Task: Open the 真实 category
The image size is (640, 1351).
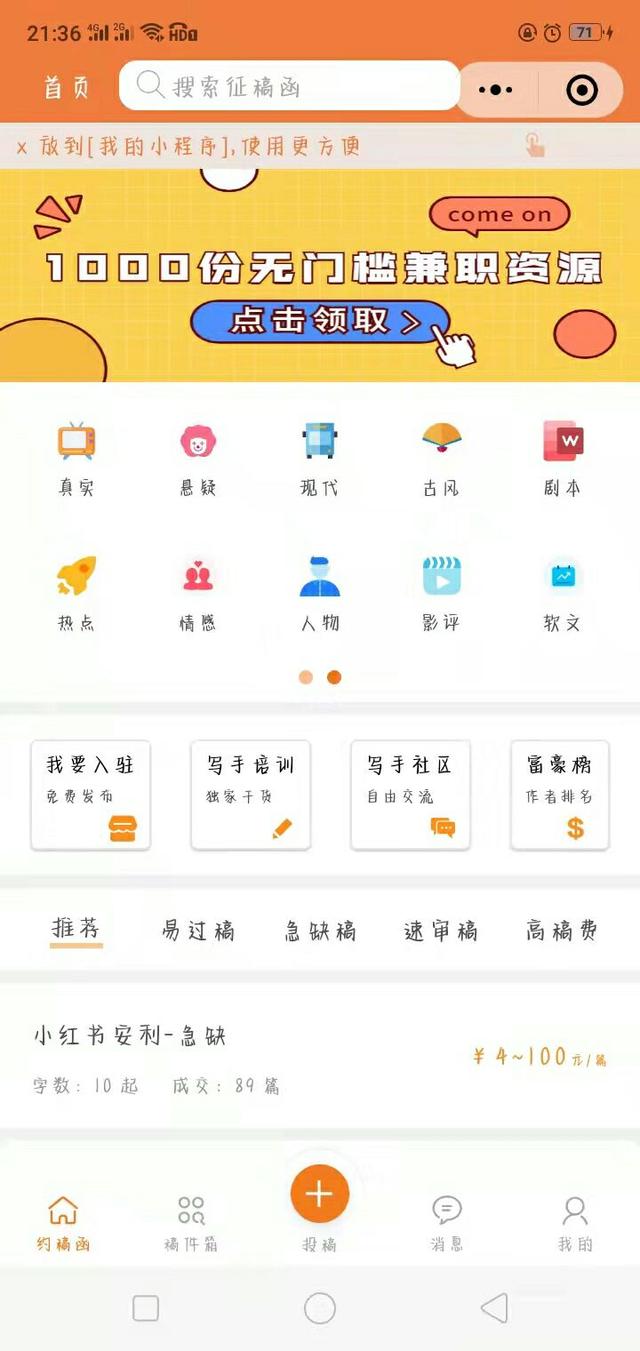Action: tap(77, 459)
